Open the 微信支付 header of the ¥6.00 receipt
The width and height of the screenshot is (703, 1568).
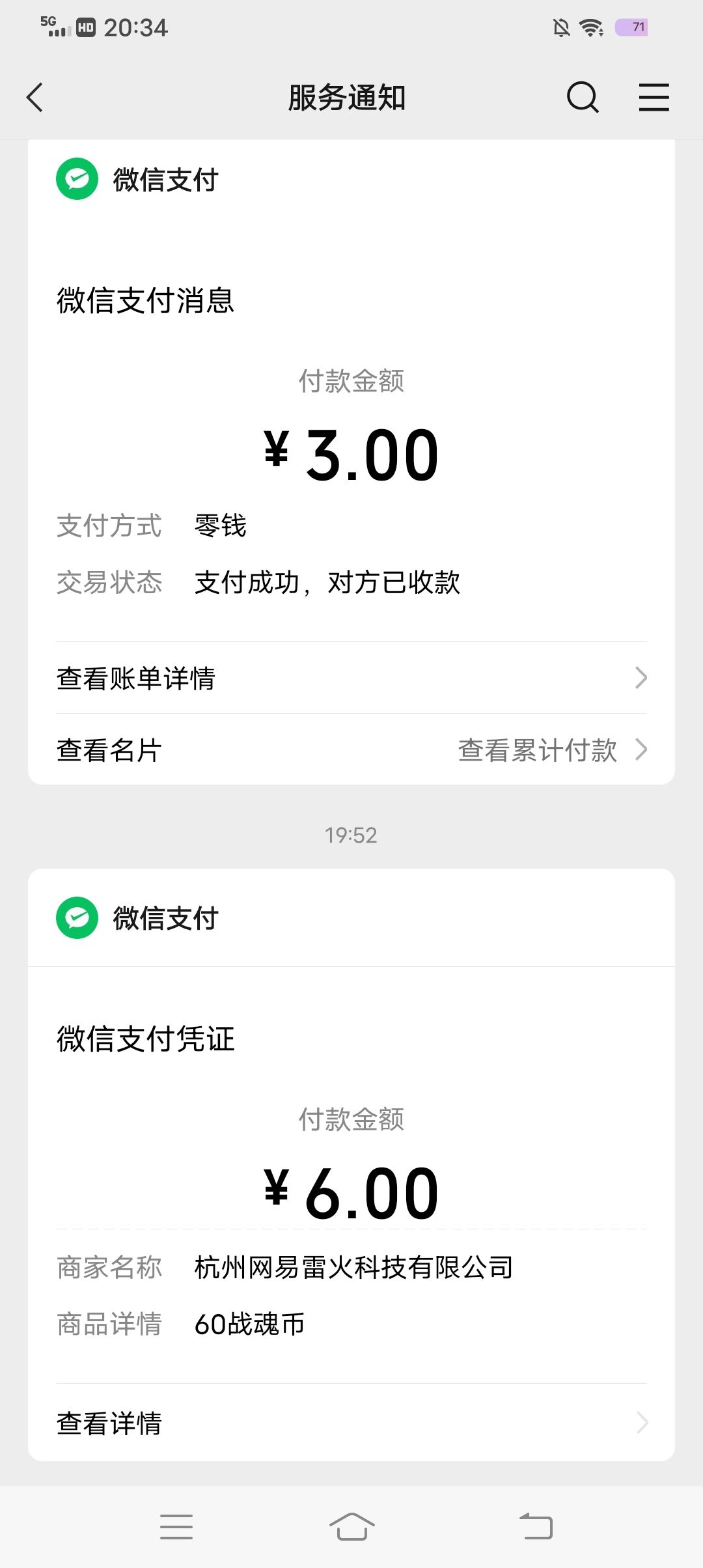click(351, 918)
